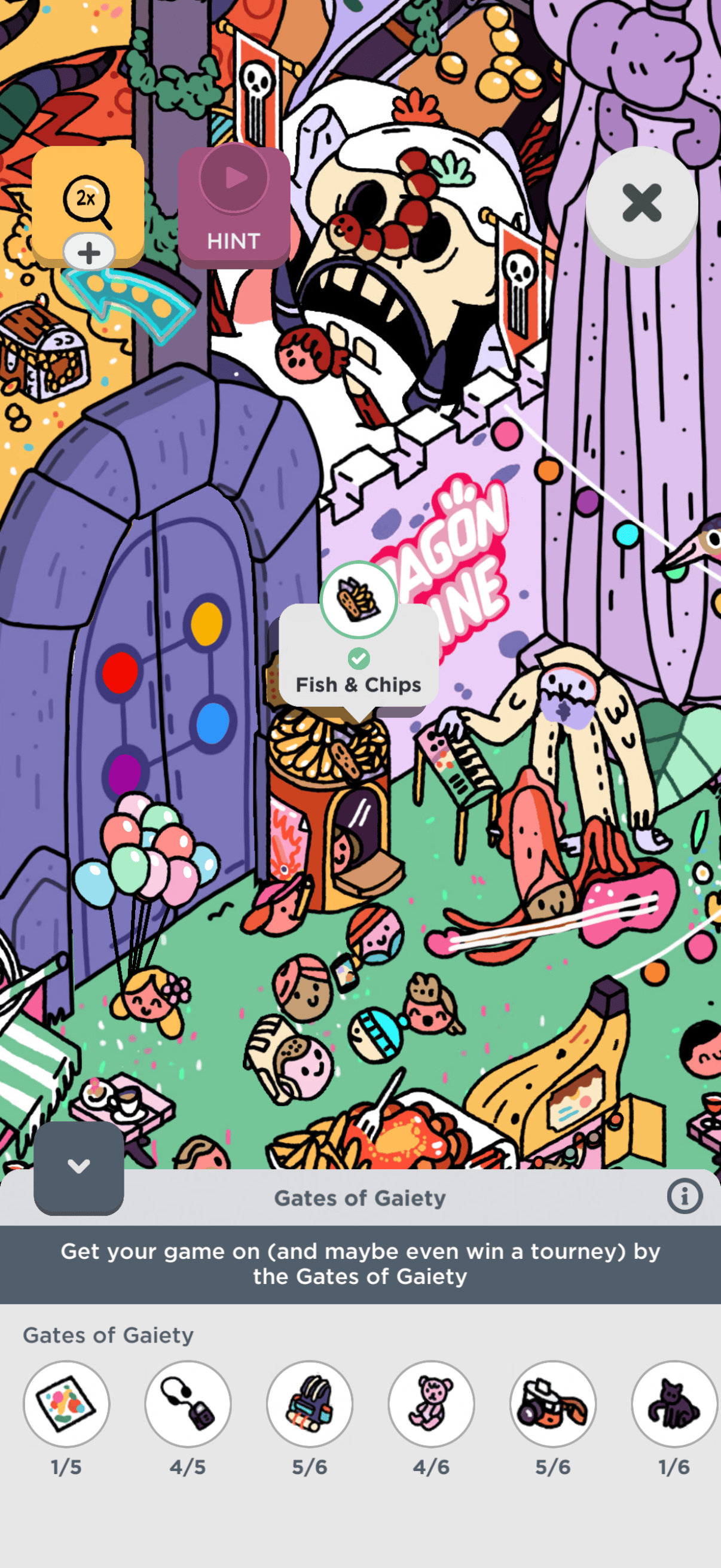Select the headphones item showing 4/5
The image size is (721, 1568).
click(188, 1404)
